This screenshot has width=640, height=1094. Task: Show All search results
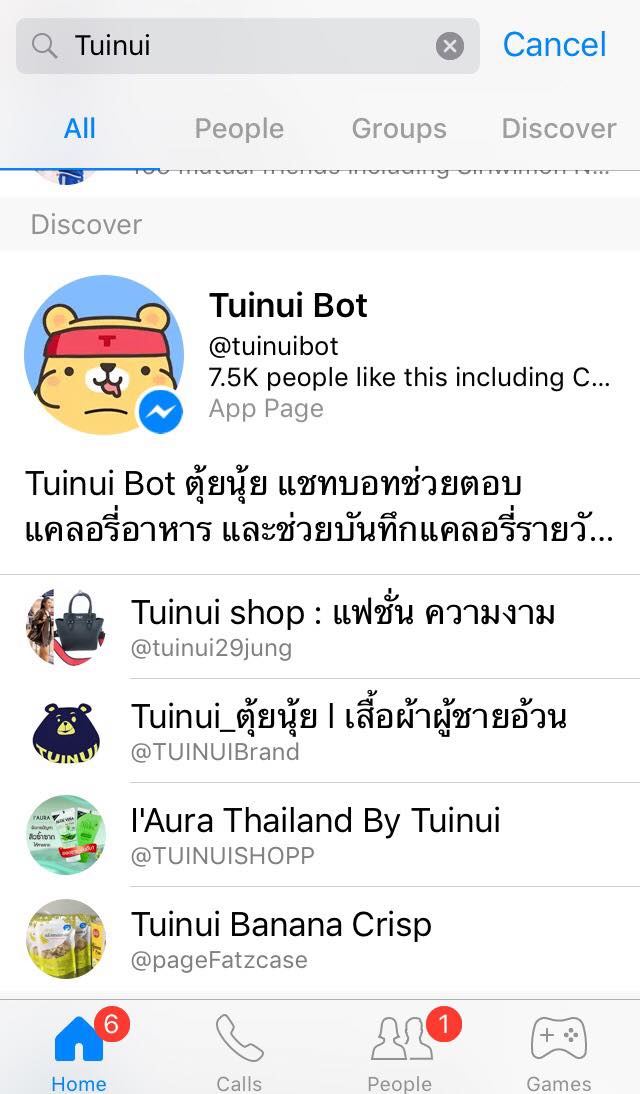click(80, 129)
